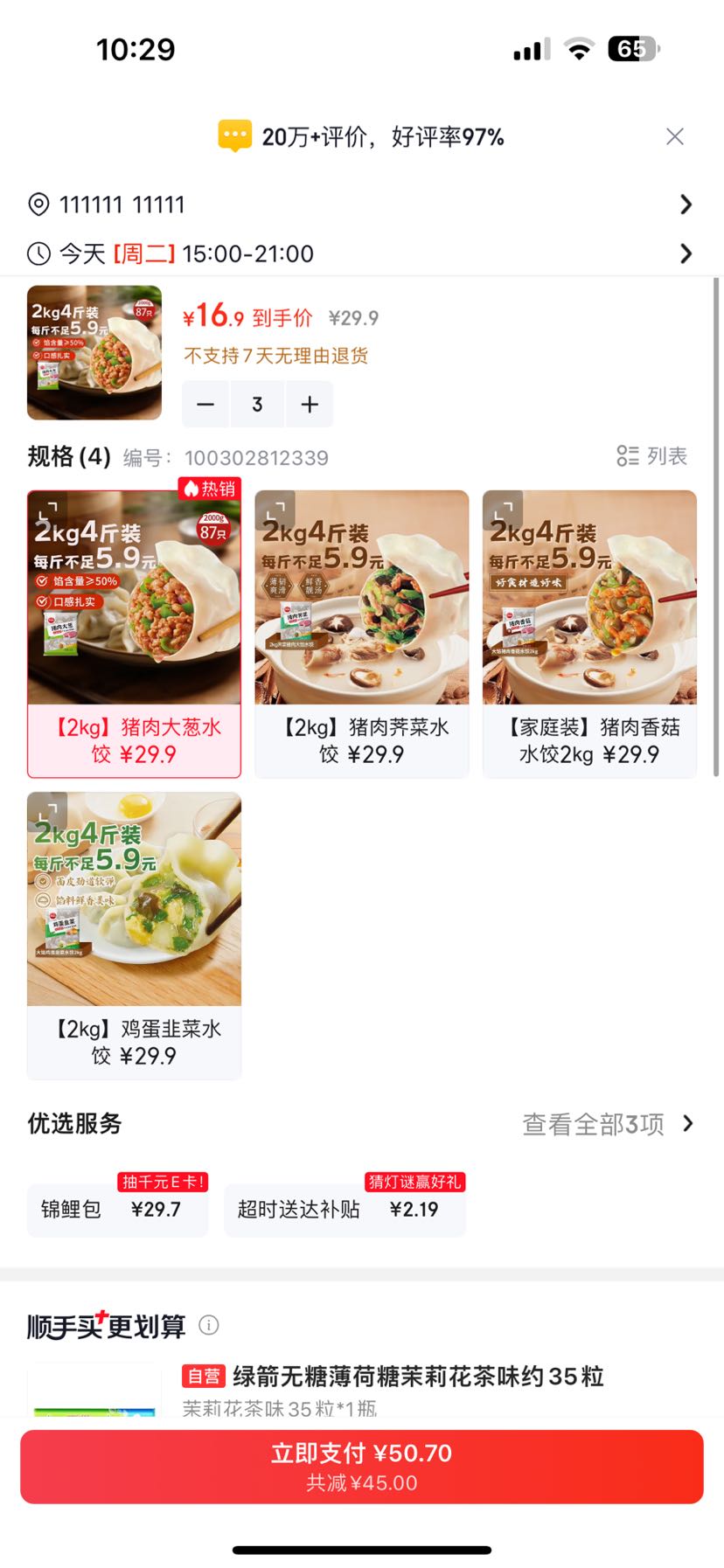The height and width of the screenshot is (1568, 724).
Task: Decrease quantity with the minus button
Action: 205,404
